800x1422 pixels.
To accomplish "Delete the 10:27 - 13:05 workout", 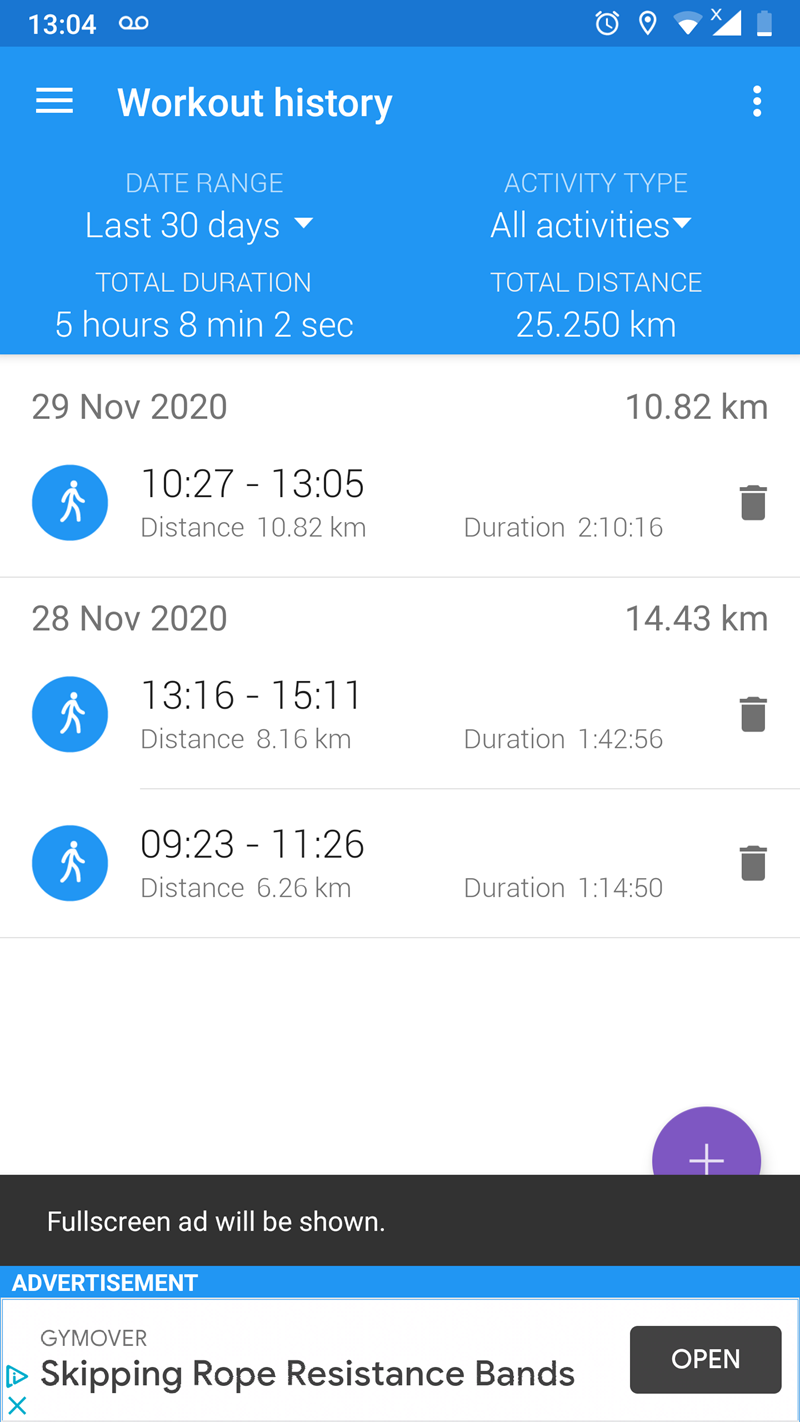I will (x=753, y=502).
